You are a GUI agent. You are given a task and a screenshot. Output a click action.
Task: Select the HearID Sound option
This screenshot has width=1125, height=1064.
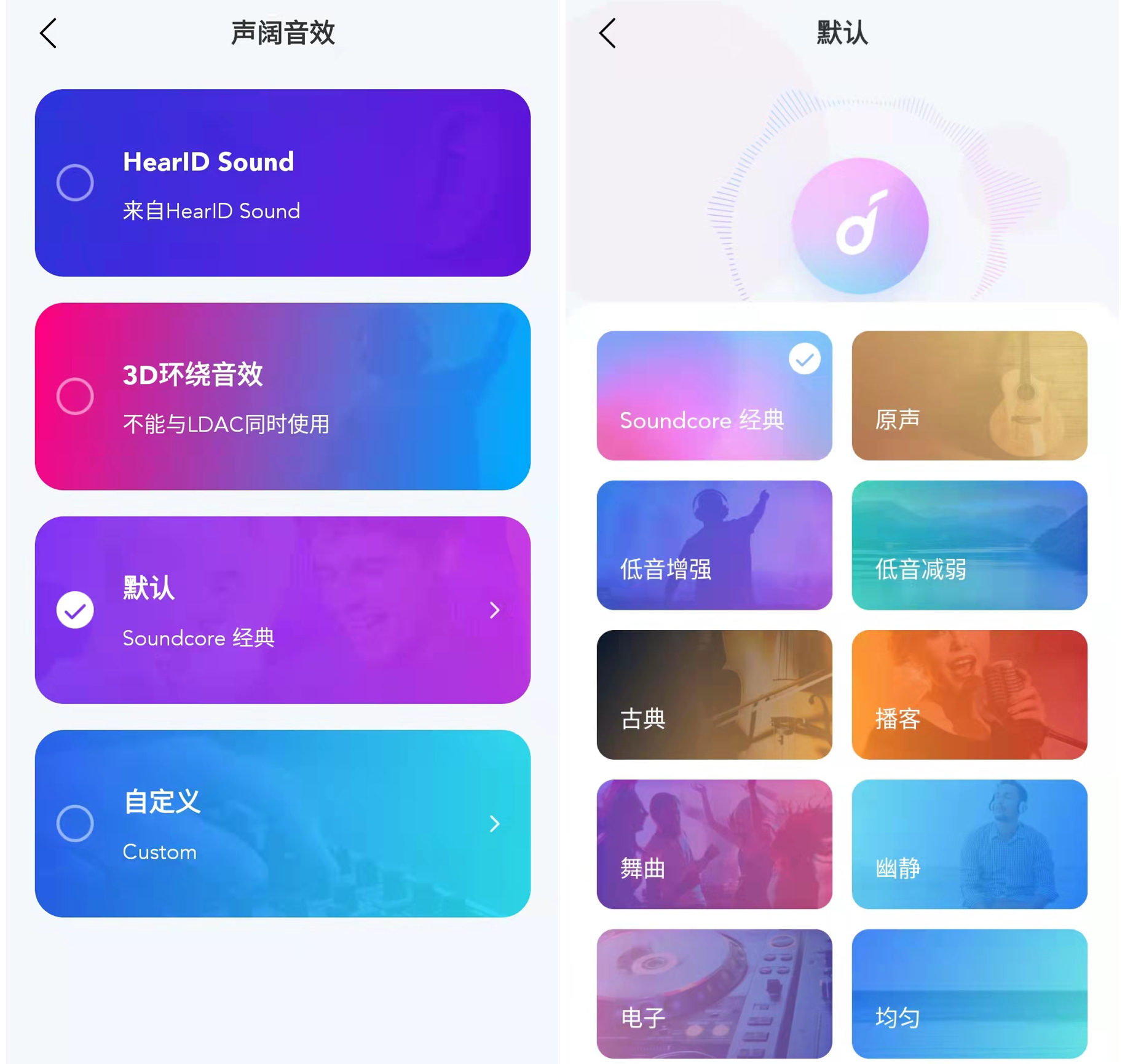point(75,183)
